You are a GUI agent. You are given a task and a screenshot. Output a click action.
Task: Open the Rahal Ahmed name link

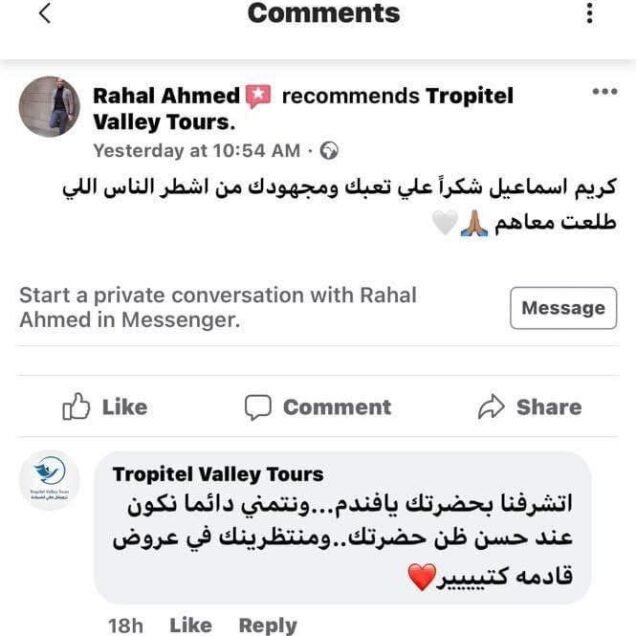(166, 96)
